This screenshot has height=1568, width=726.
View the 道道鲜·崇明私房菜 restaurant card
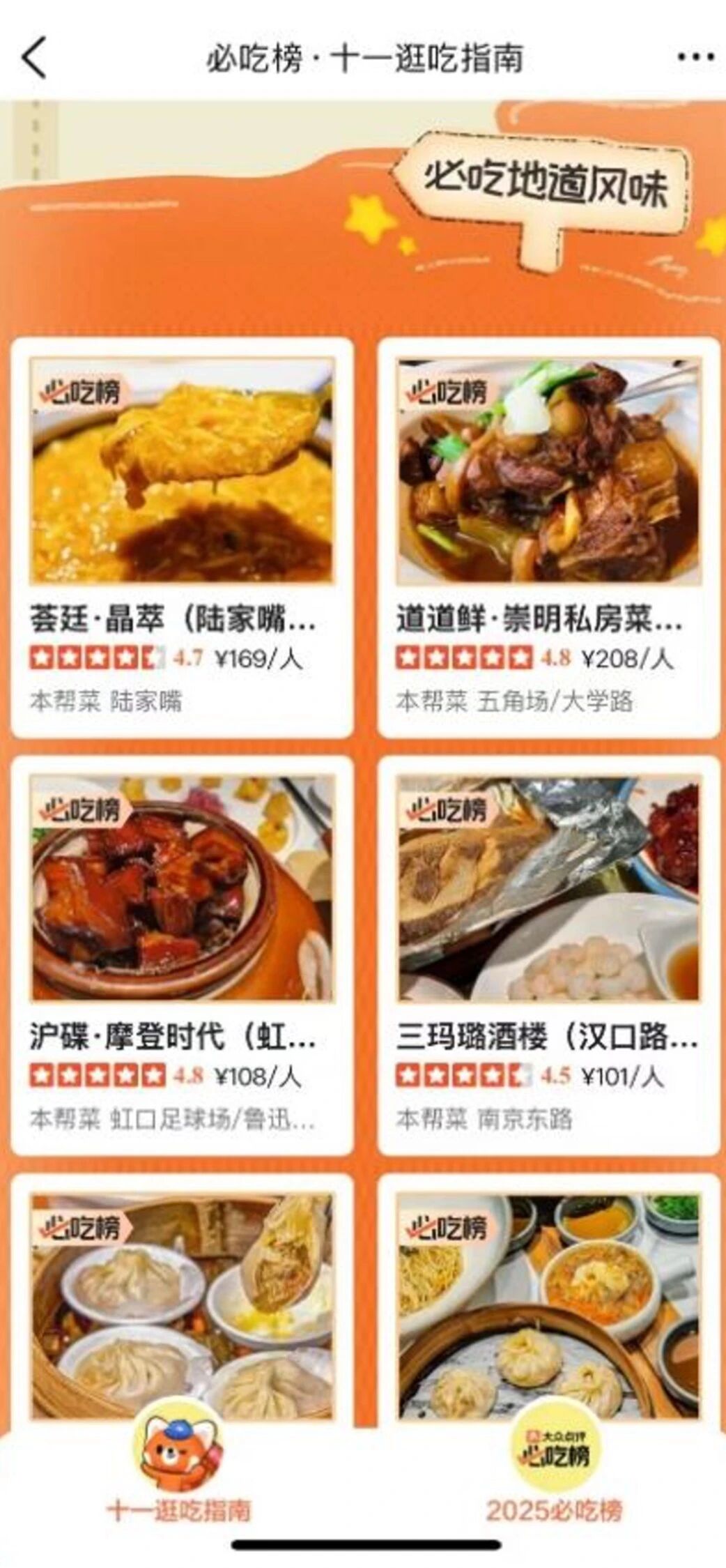548,537
